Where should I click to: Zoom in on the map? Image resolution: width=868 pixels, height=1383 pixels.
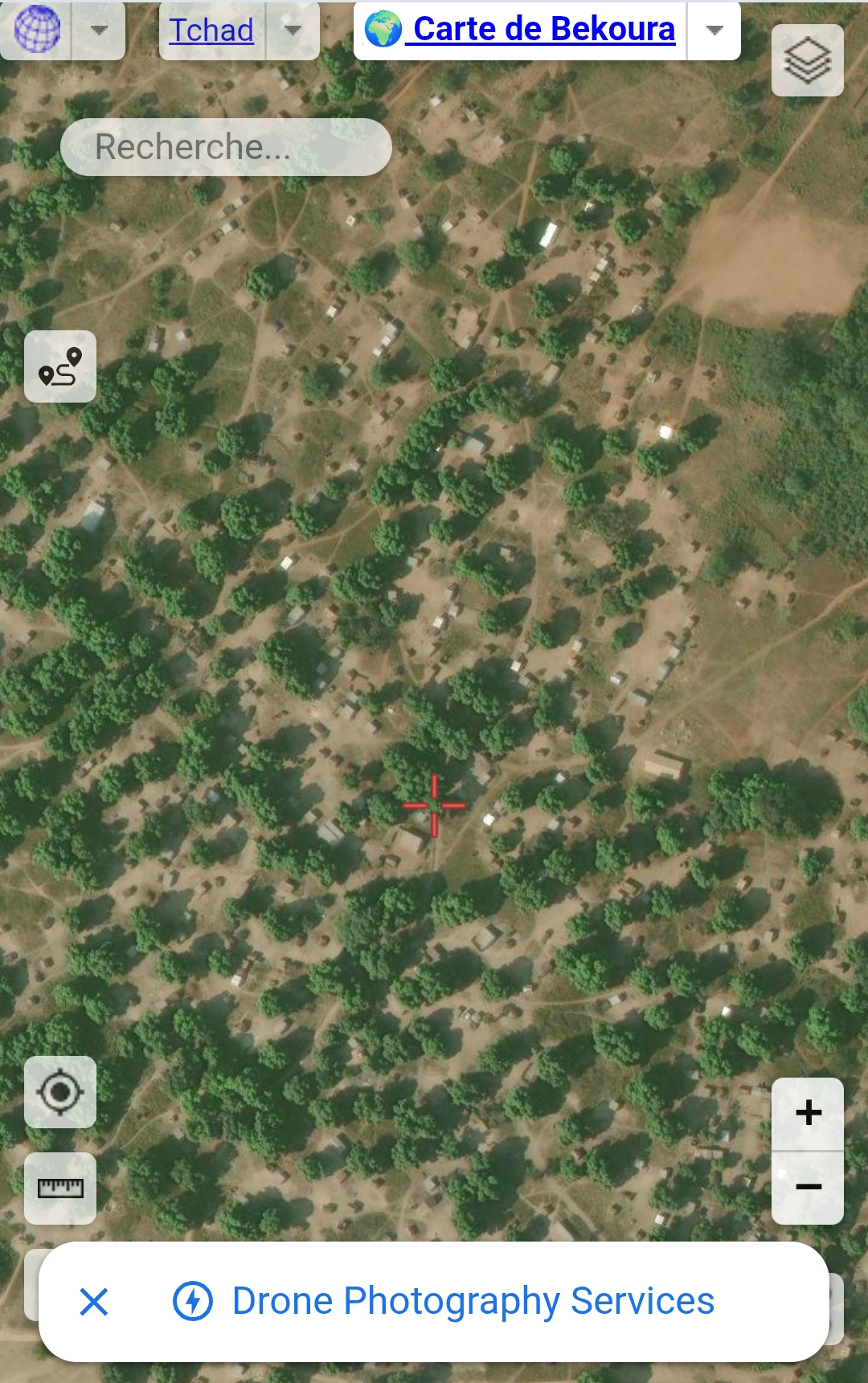[808, 1114]
